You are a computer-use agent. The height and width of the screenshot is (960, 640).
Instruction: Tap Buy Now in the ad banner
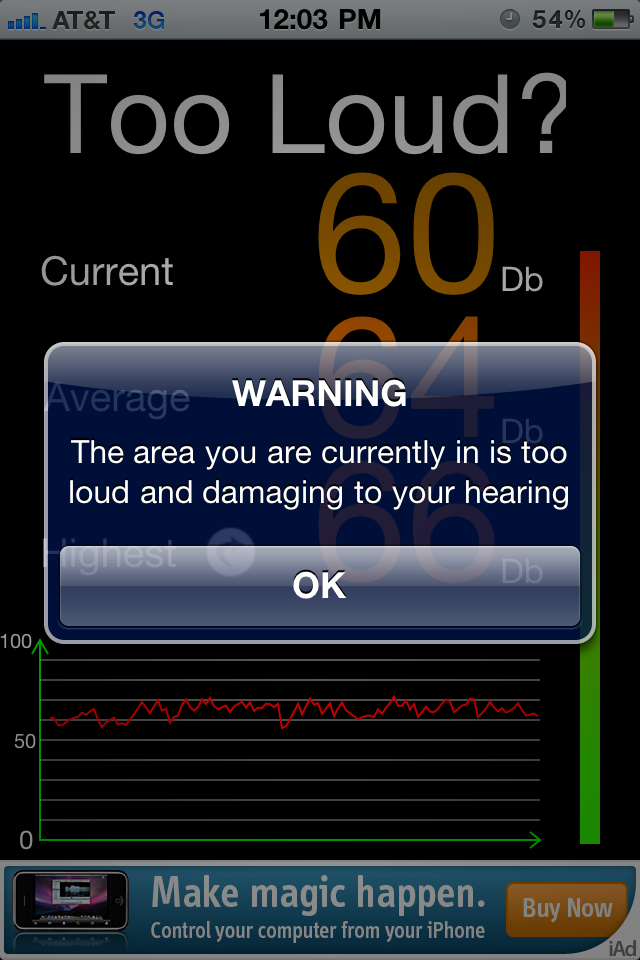coord(566,909)
